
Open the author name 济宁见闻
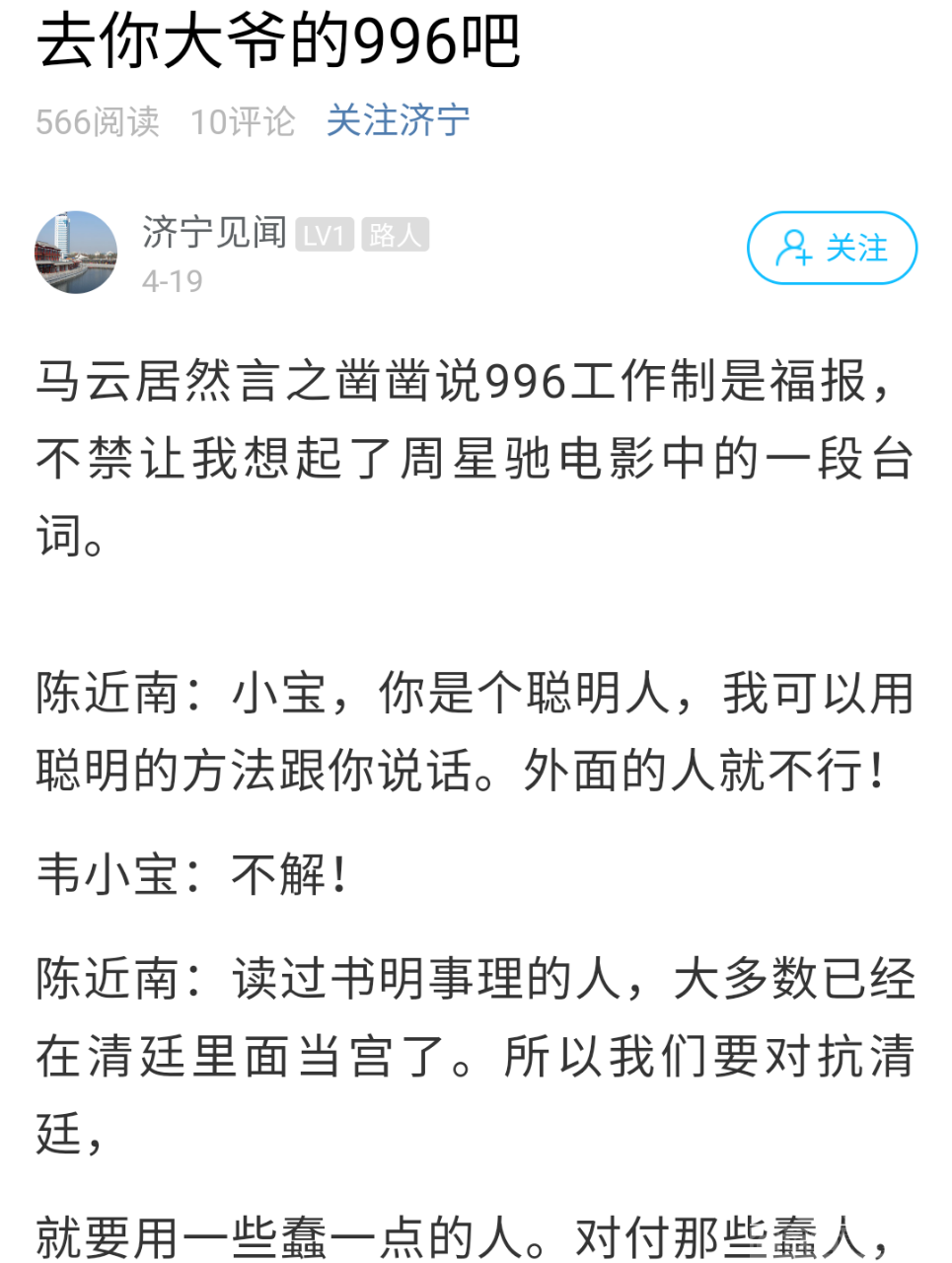(x=214, y=234)
